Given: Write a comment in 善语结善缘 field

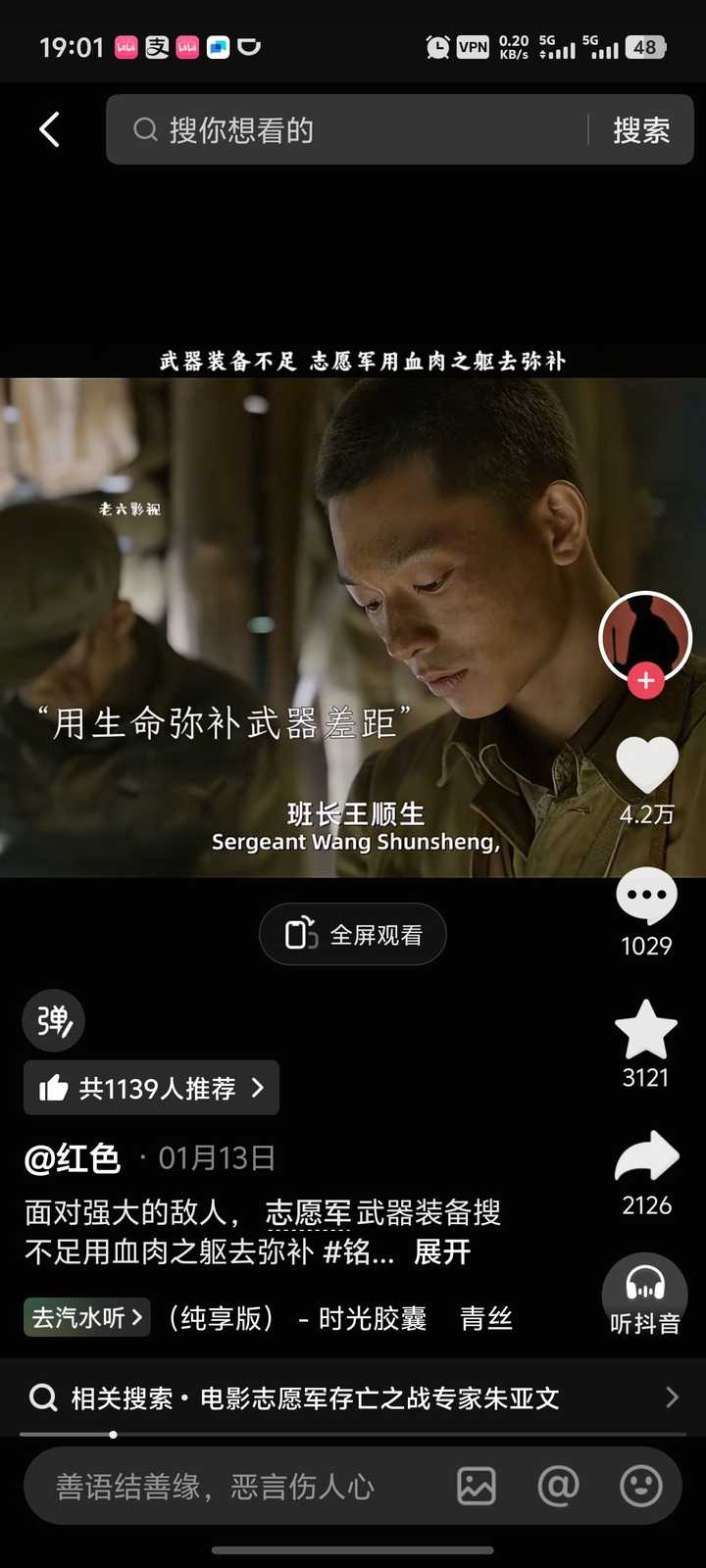Looking at the screenshot, I should [216, 1487].
